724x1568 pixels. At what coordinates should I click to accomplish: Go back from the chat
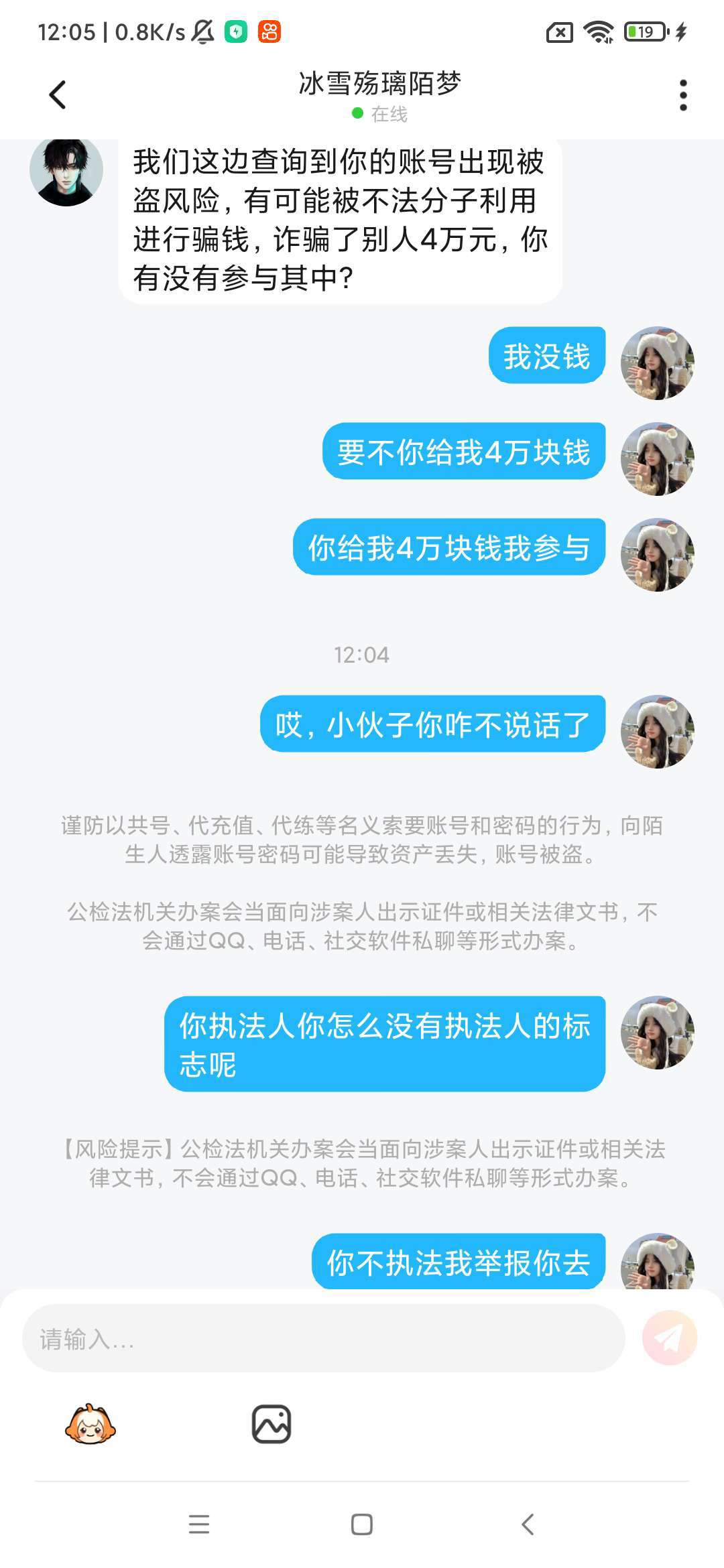[x=58, y=94]
